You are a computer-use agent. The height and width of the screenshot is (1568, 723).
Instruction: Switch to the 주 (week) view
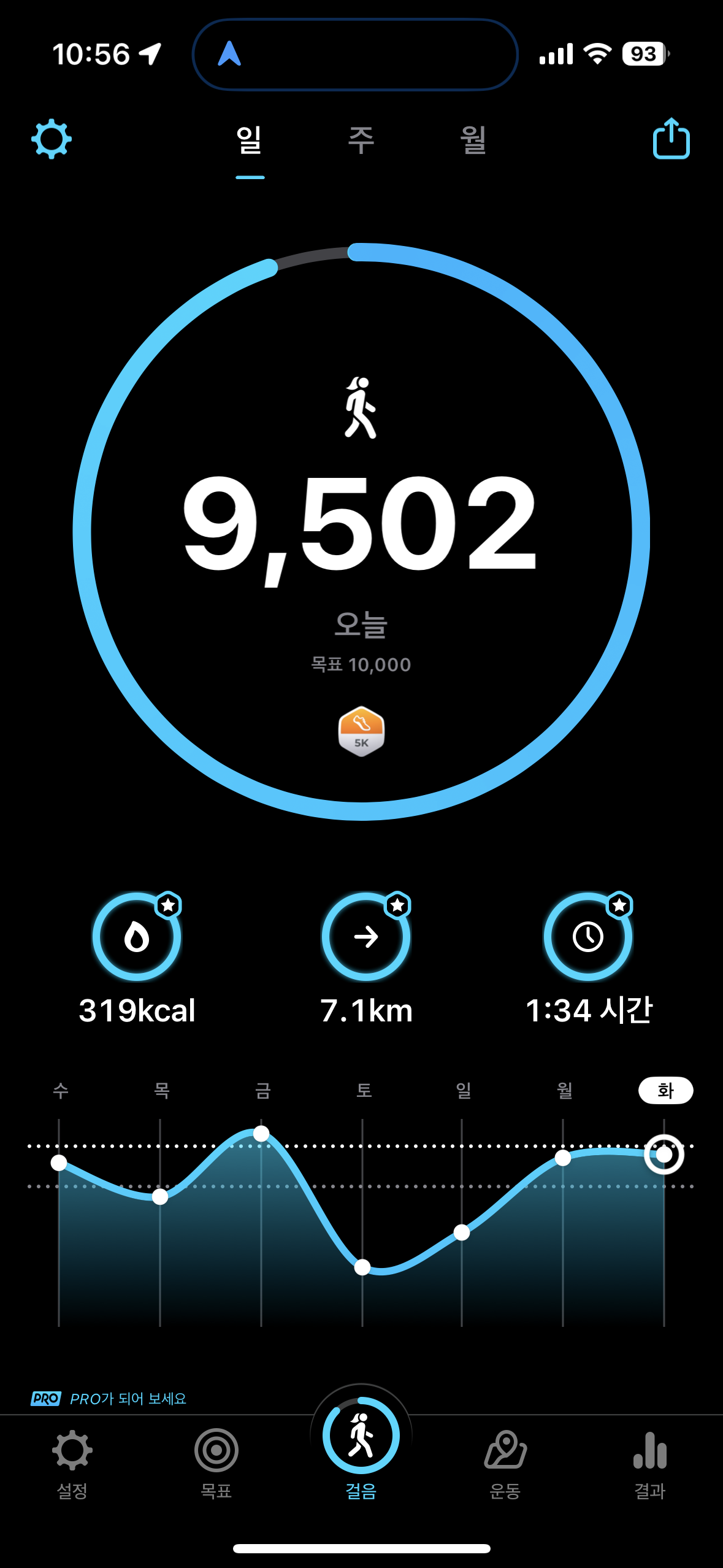pyautogui.click(x=361, y=140)
